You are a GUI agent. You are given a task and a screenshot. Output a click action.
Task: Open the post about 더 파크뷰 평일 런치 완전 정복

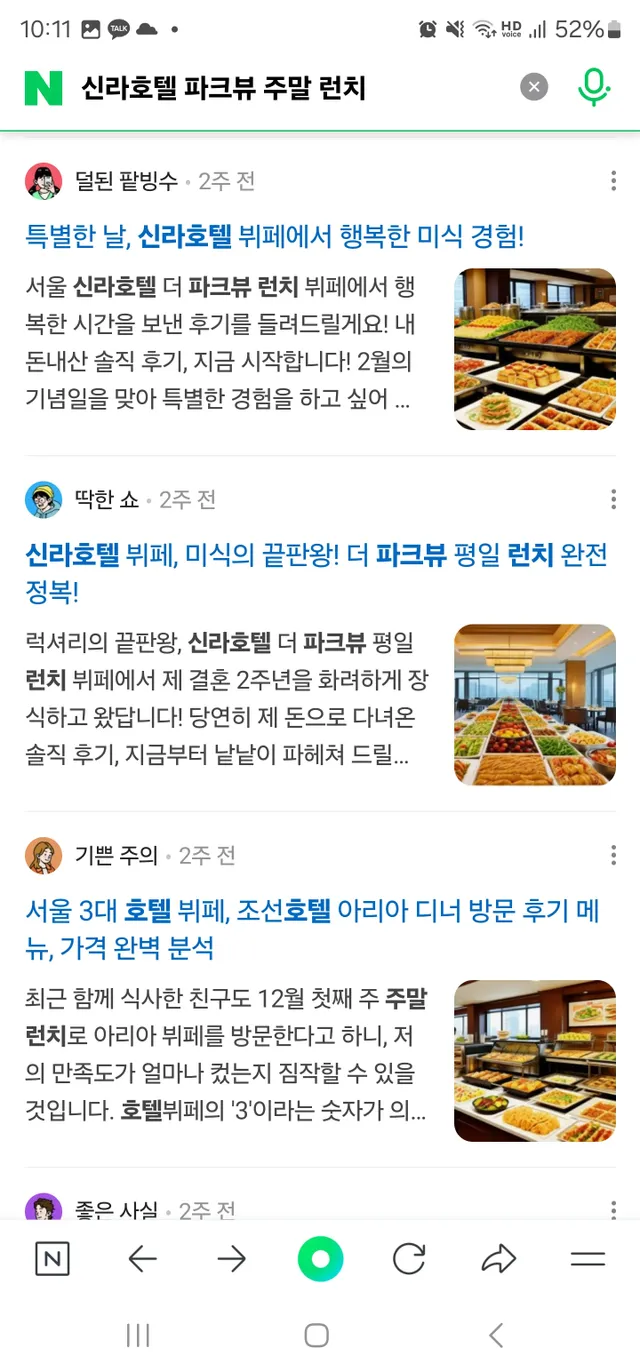coord(316,574)
